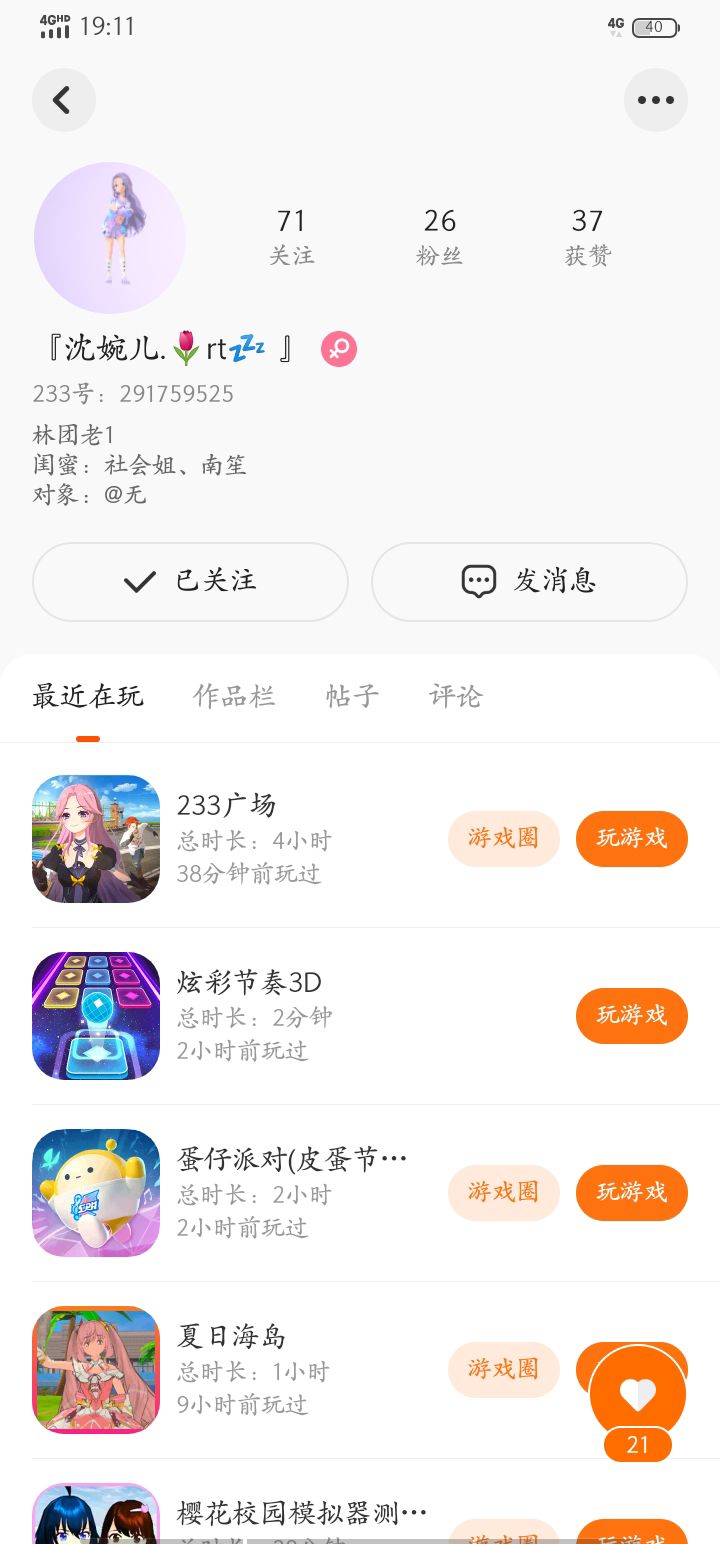Go back using the arrow icon

coord(63,100)
